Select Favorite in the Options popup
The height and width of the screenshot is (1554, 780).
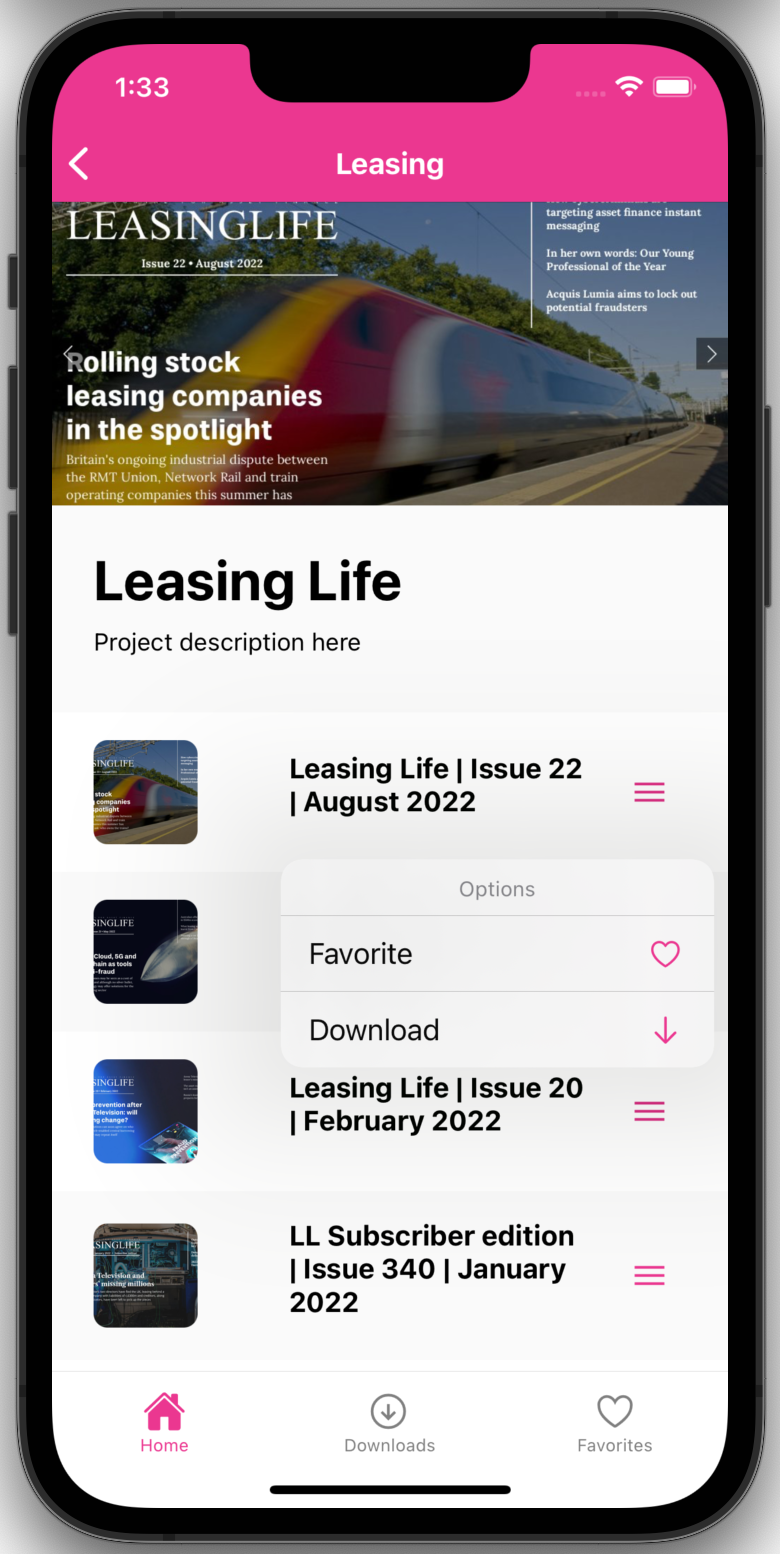pos(497,954)
